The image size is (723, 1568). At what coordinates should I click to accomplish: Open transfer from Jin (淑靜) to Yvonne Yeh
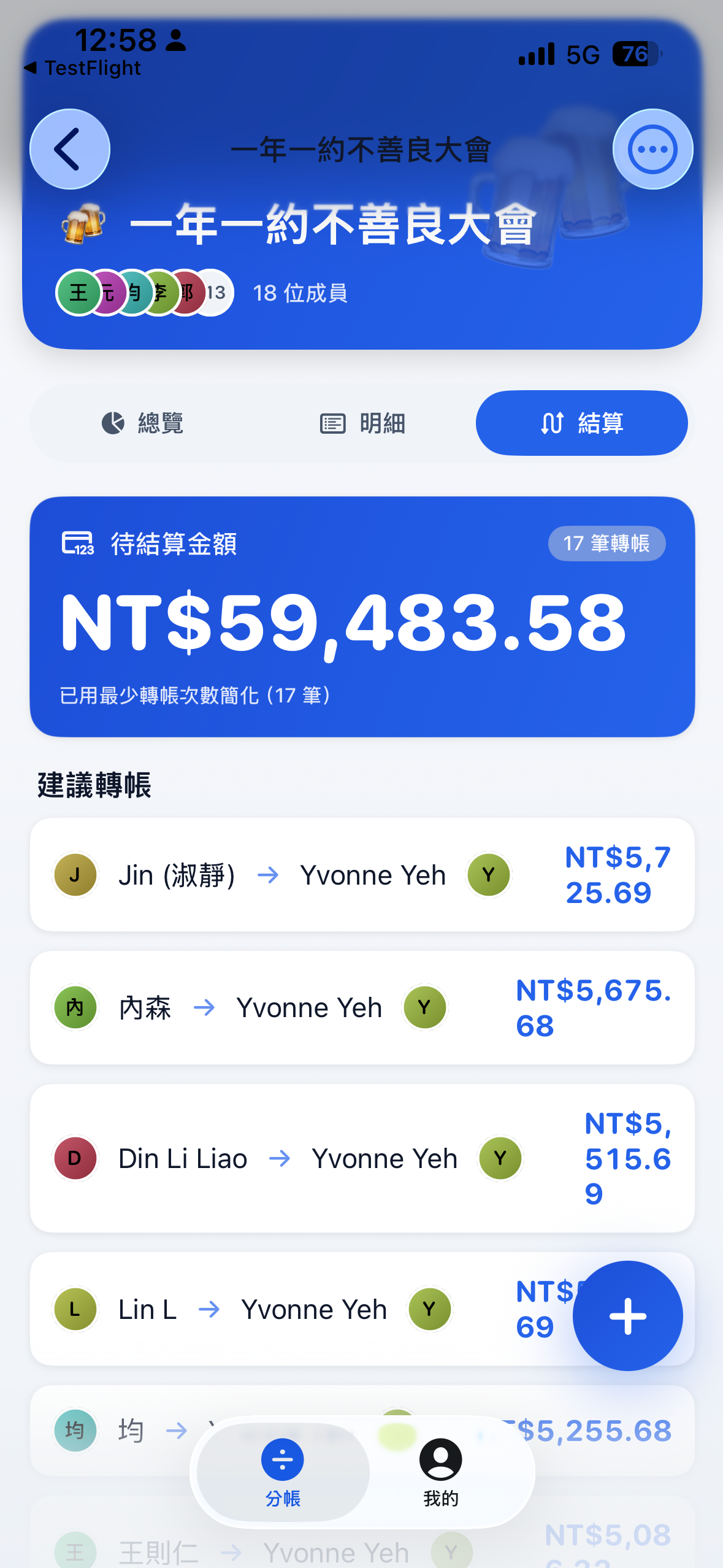(x=362, y=875)
